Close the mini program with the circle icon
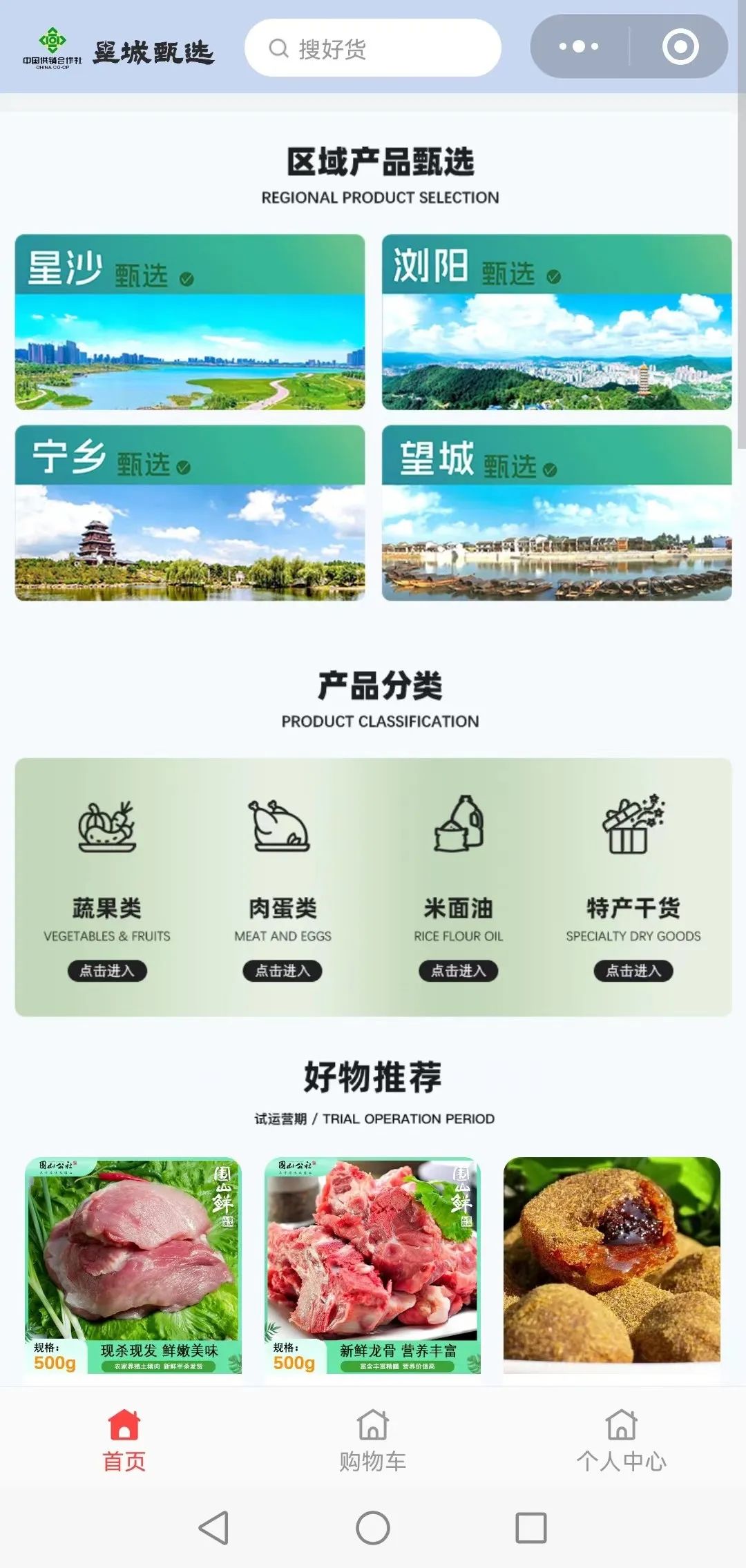Screen dimensions: 746x1568 click(680, 47)
